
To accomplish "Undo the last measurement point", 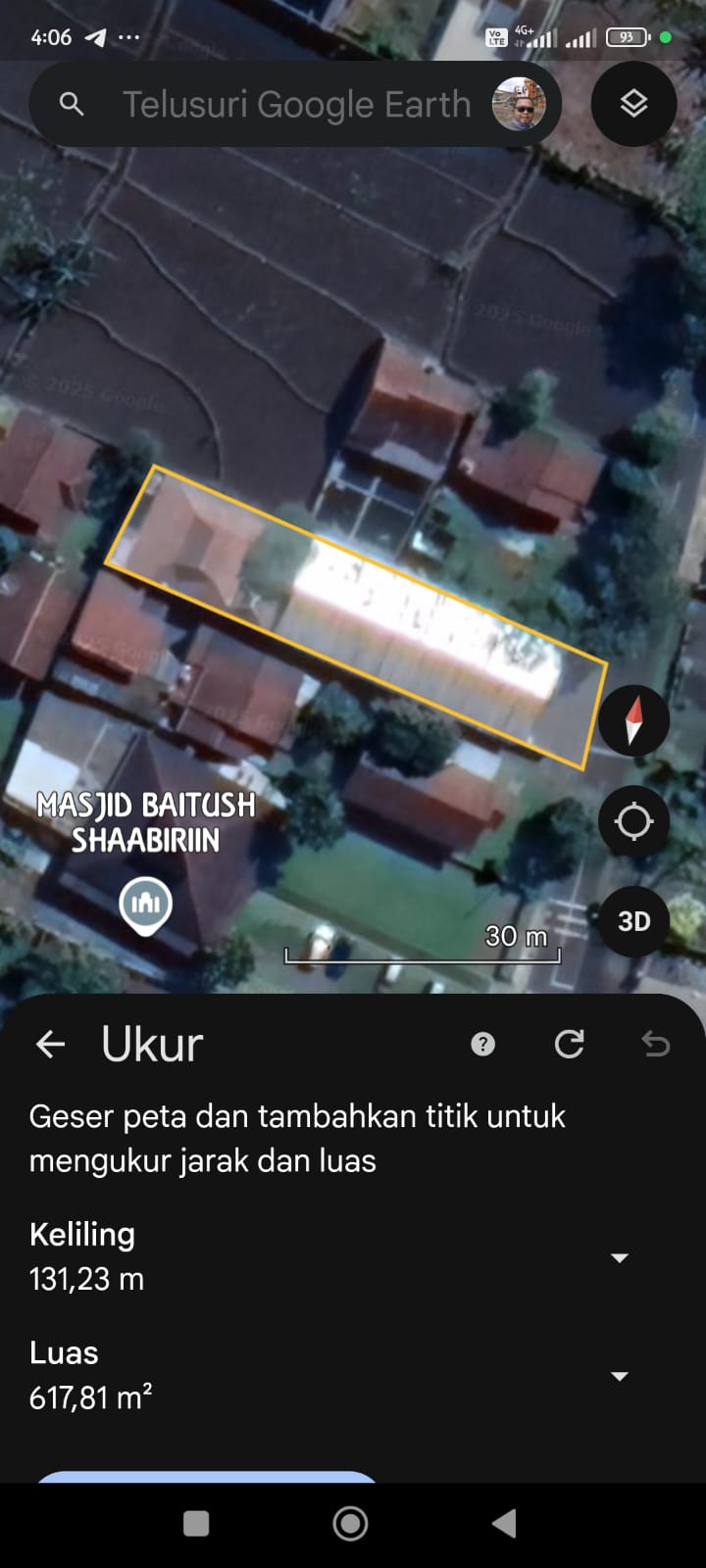I will coord(656,1045).
